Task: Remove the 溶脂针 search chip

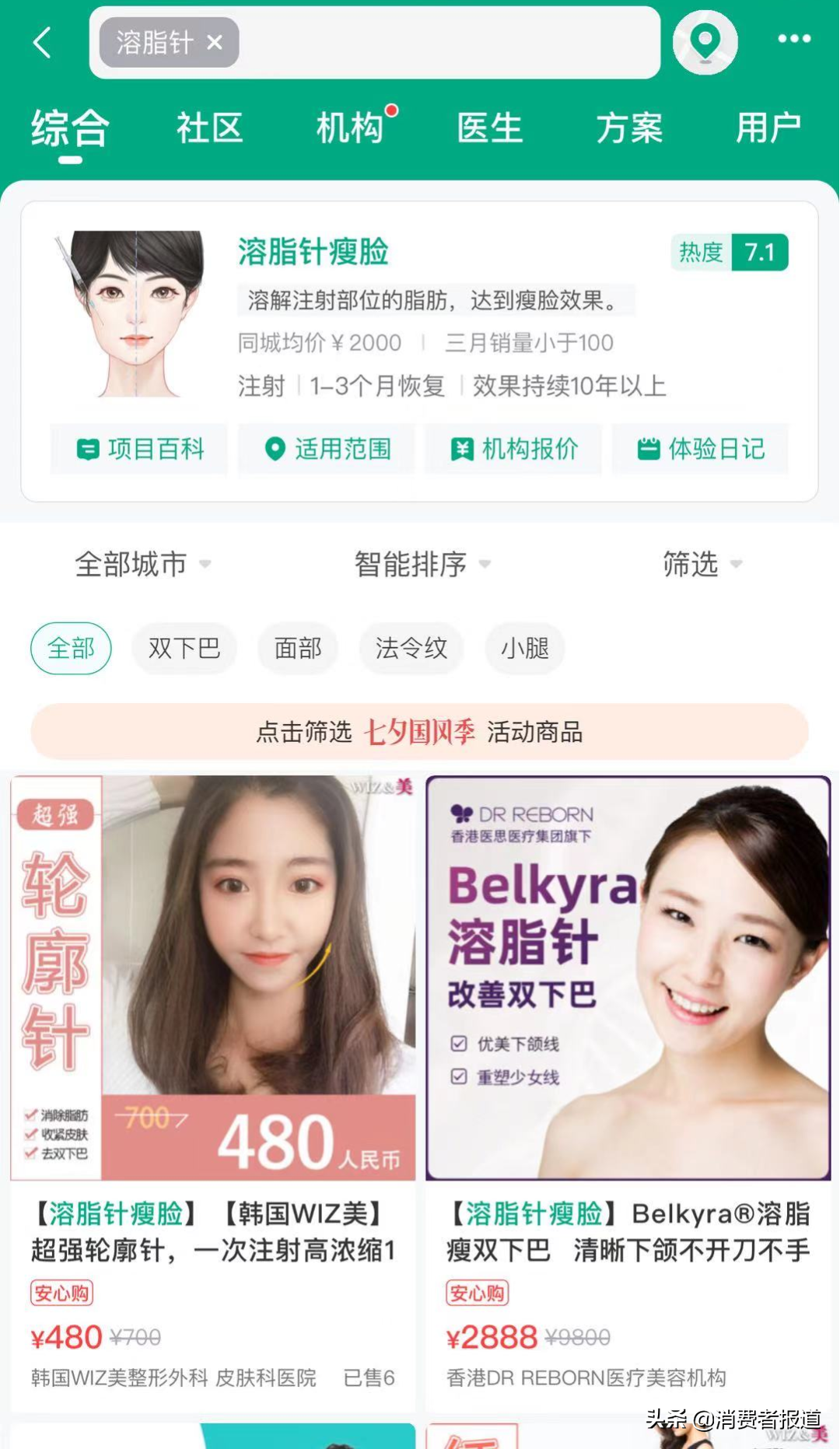Action: click(x=215, y=43)
